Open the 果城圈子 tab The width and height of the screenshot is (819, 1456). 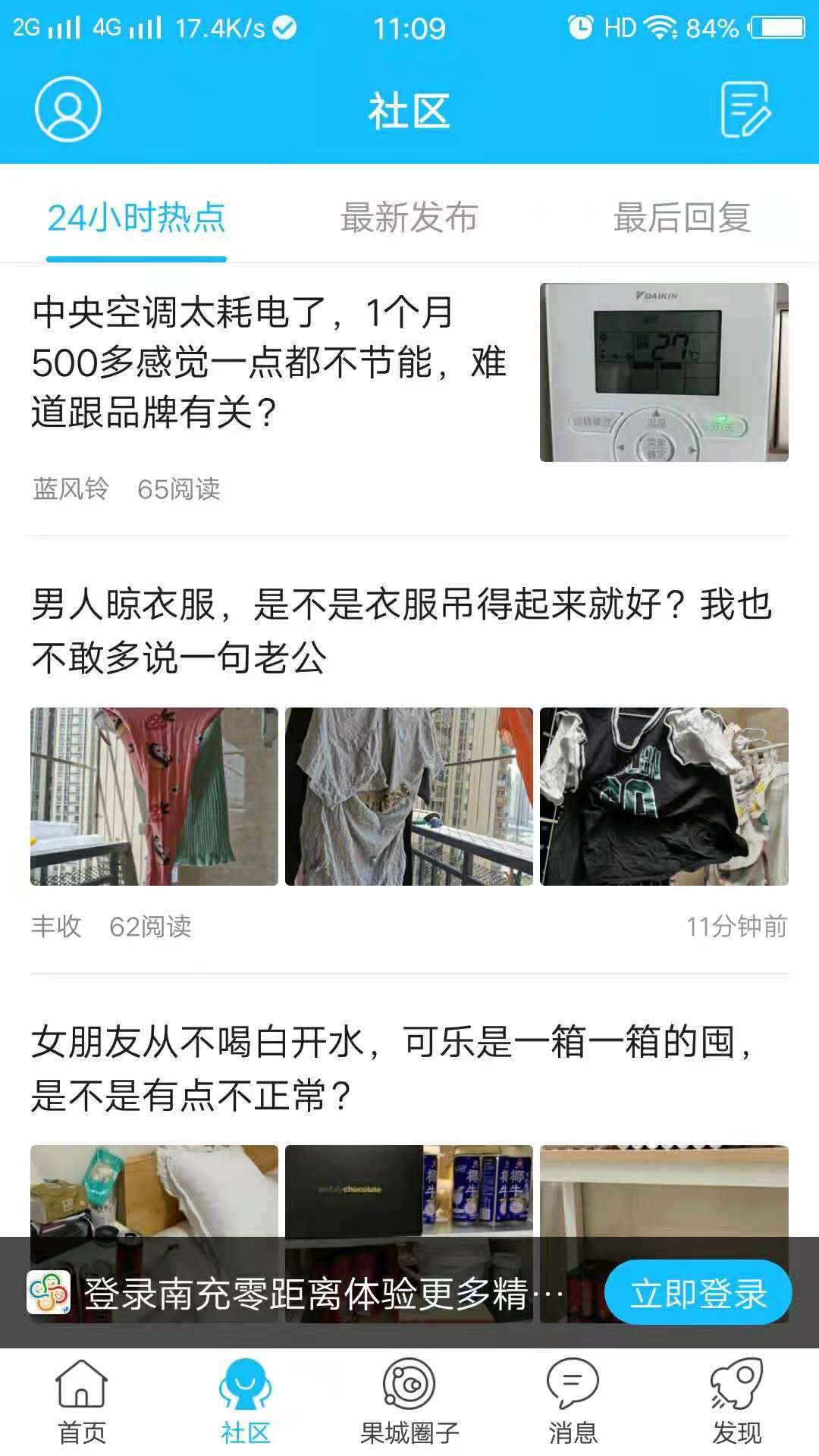coord(409,1401)
